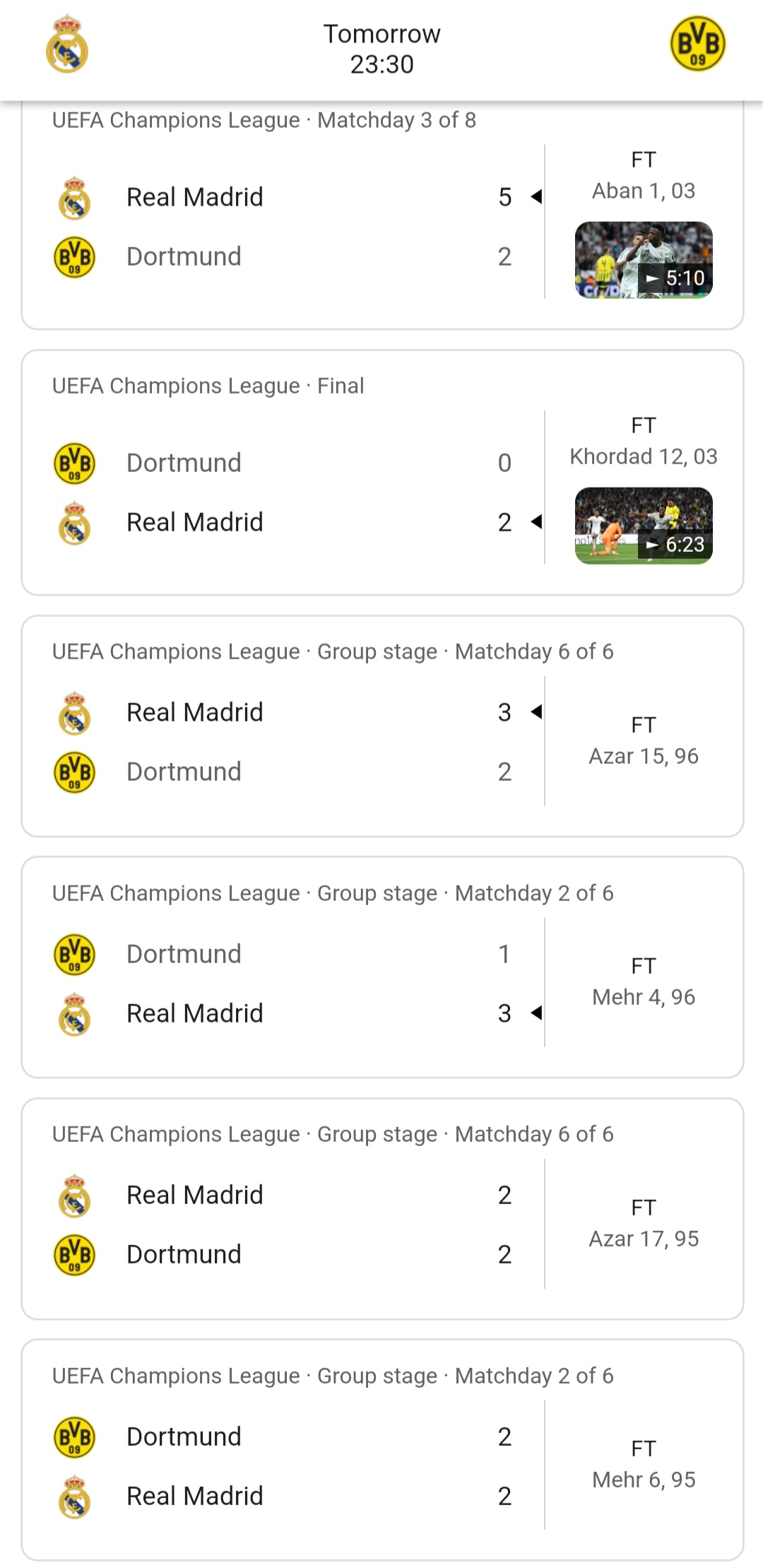Screen dimensions: 763x1568
Task: Play the 6:23 Final highlights video
Action: (x=644, y=525)
